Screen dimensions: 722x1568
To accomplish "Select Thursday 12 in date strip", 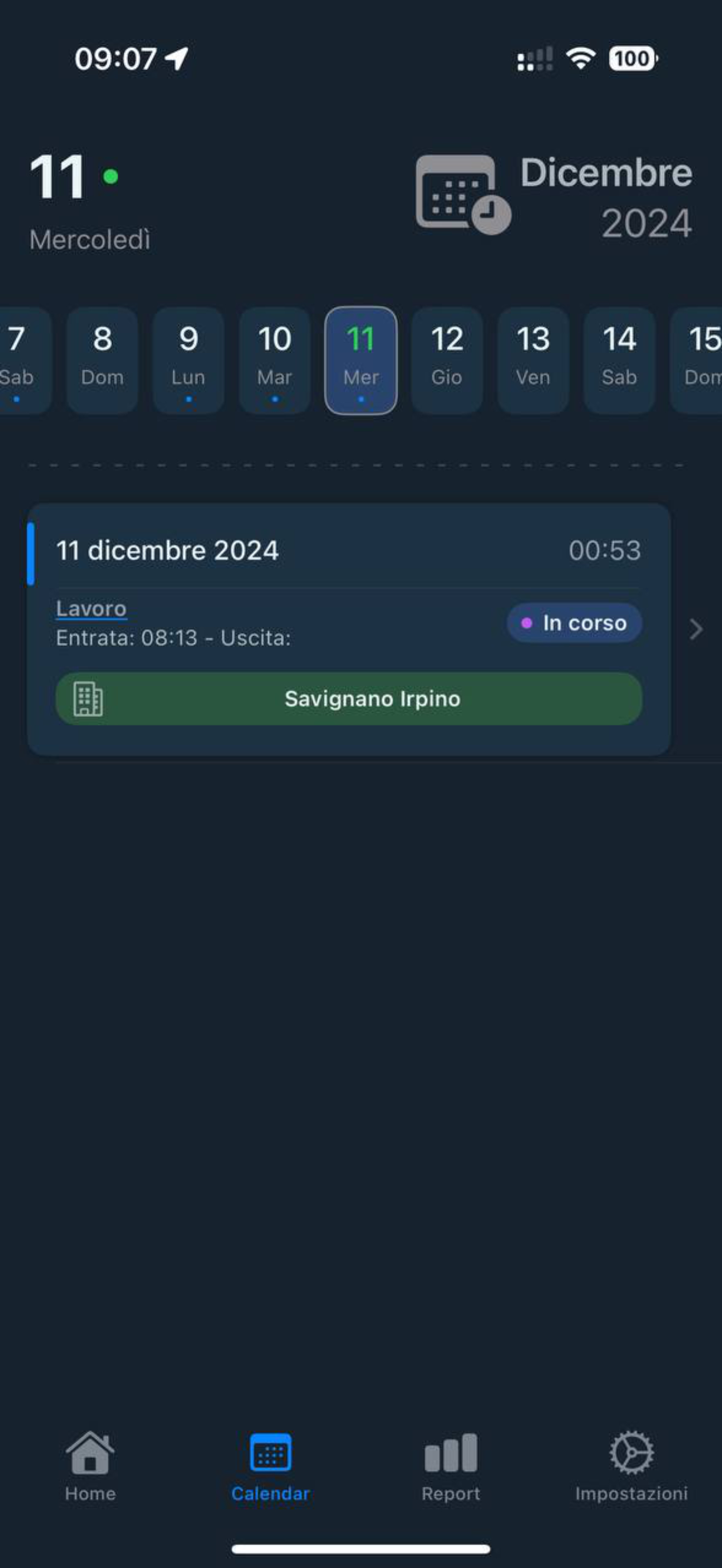I will click(447, 360).
